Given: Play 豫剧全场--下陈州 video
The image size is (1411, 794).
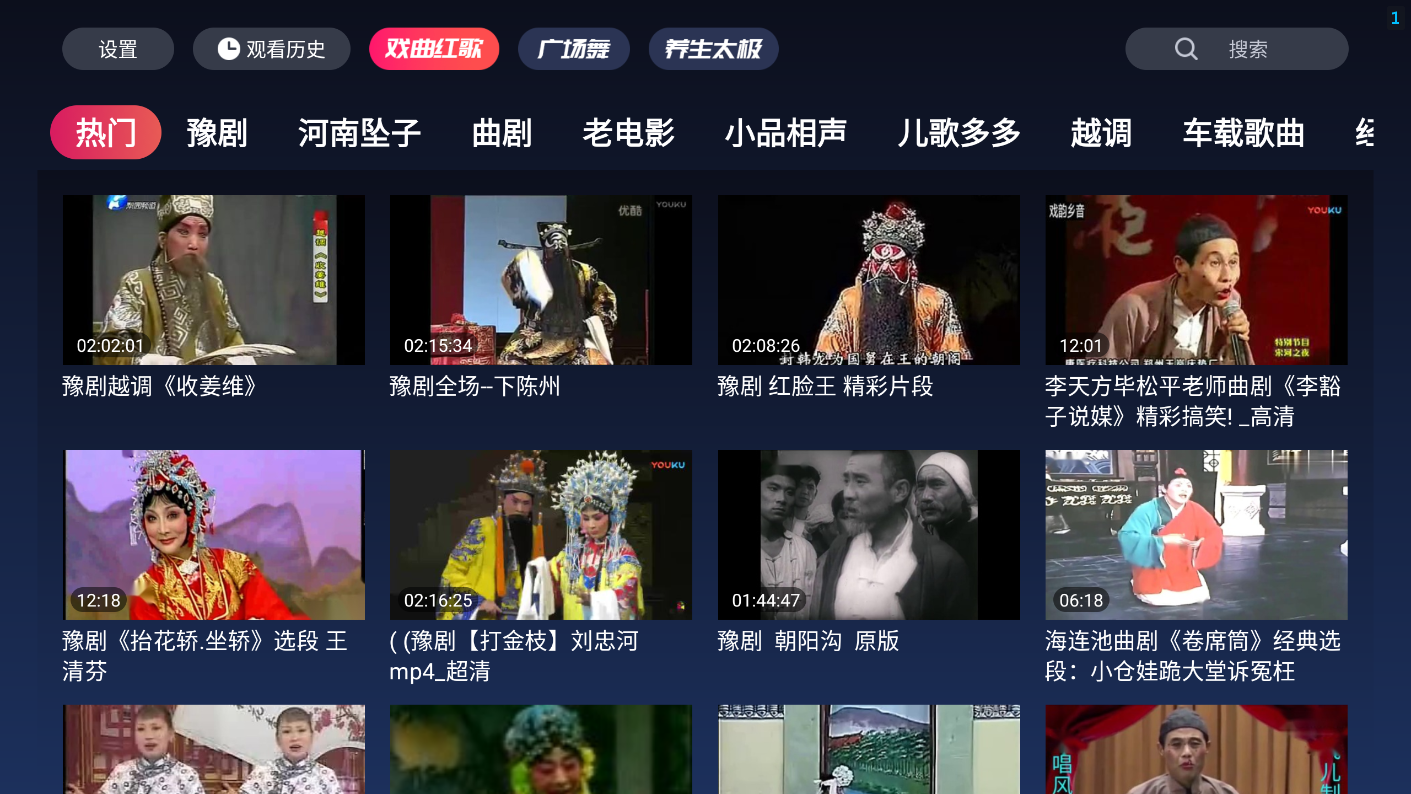Looking at the screenshot, I should pyautogui.click(x=540, y=280).
